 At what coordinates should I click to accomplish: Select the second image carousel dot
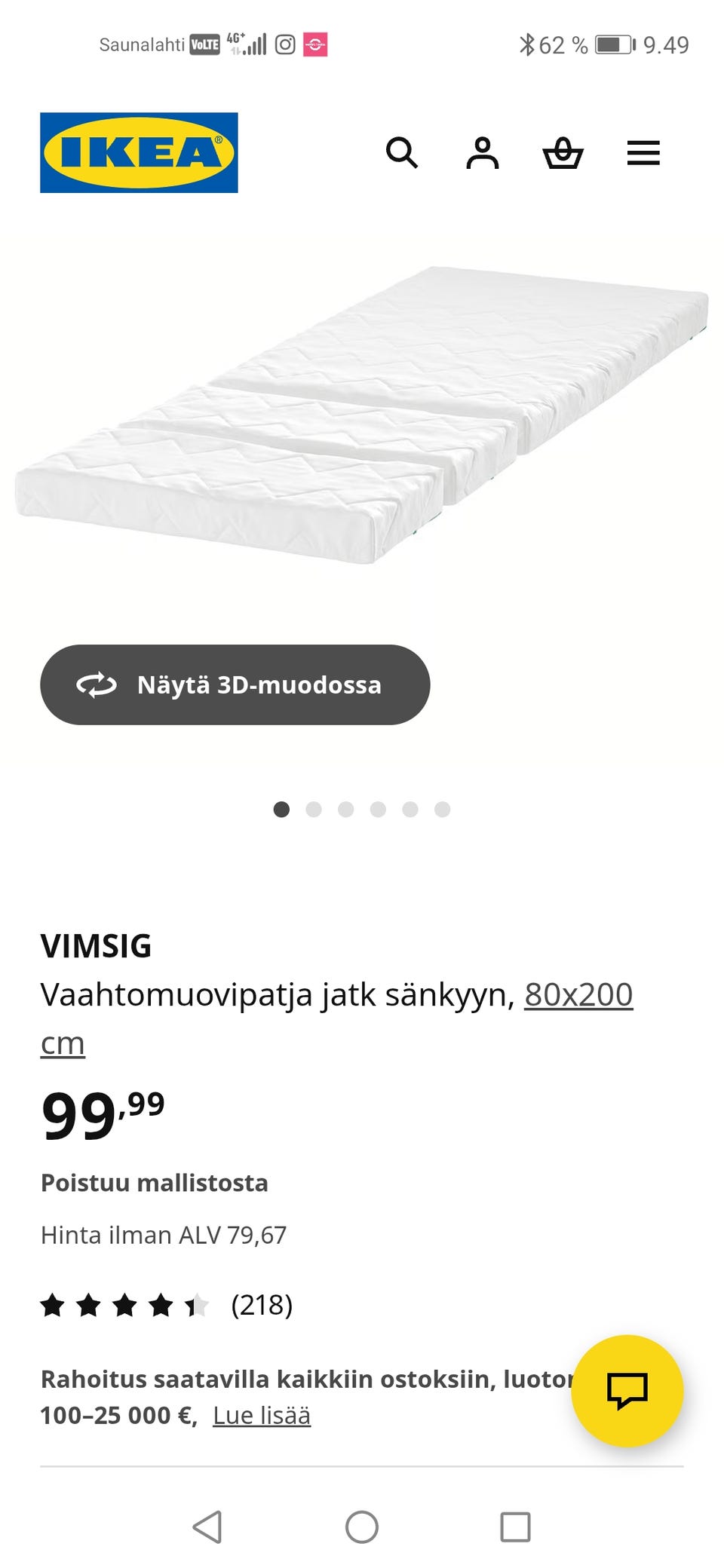[x=314, y=809]
